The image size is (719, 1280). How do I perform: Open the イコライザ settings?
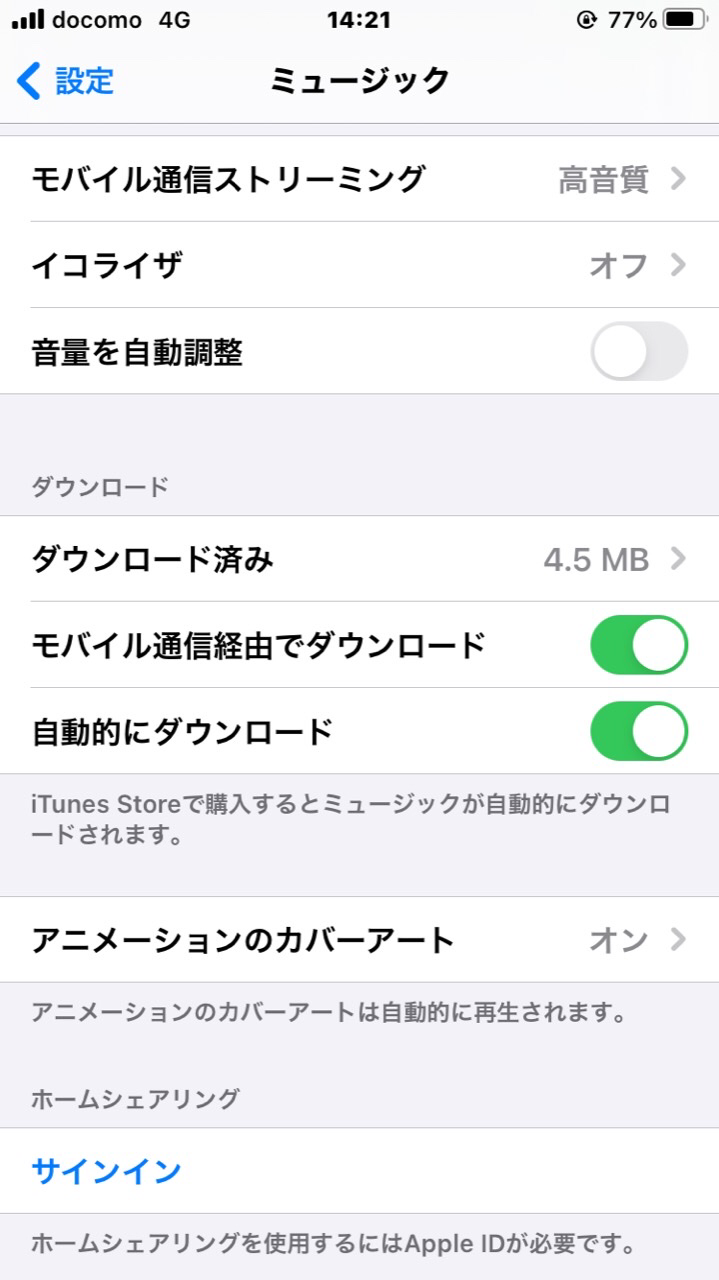click(359, 265)
